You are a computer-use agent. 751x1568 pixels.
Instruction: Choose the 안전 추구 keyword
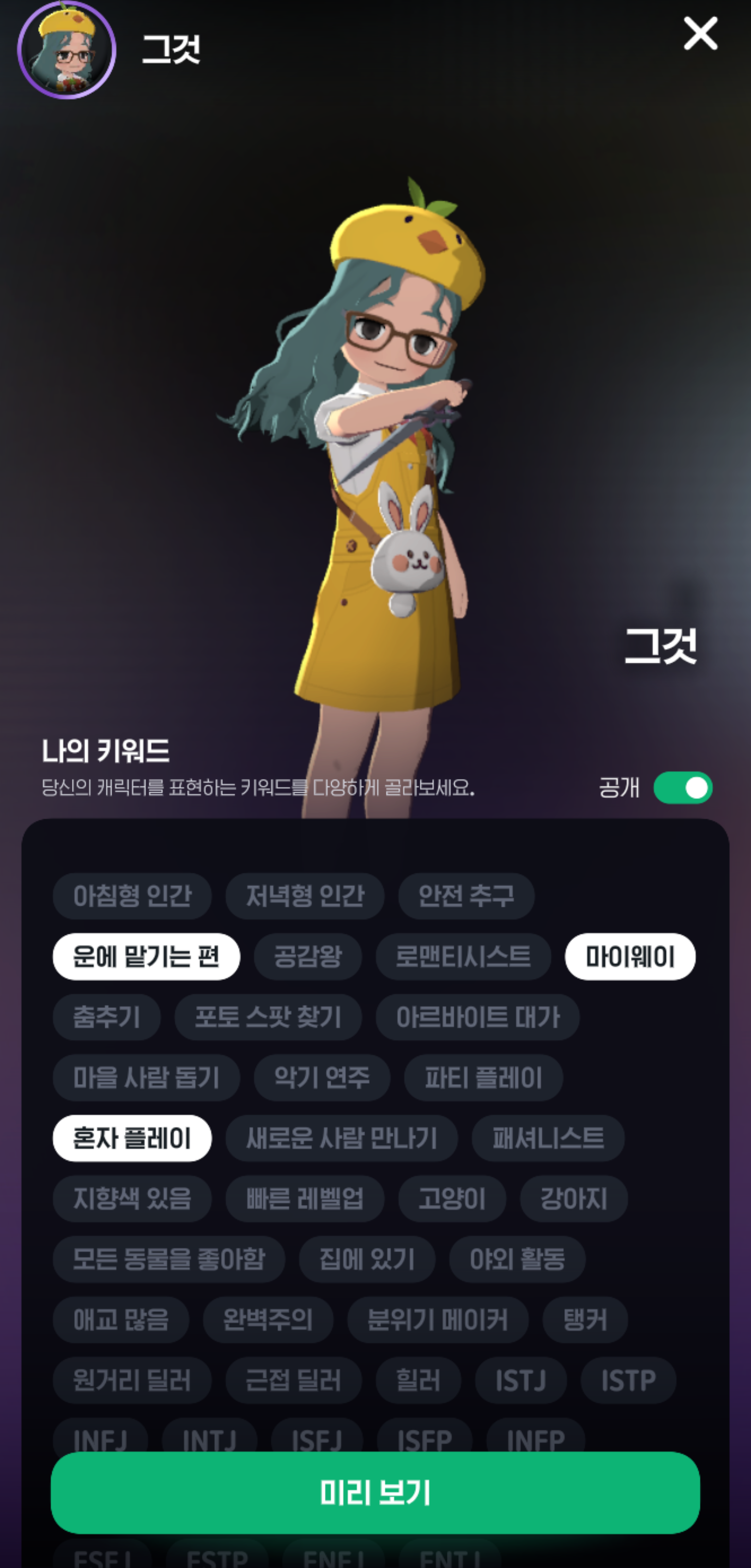click(x=466, y=896)
